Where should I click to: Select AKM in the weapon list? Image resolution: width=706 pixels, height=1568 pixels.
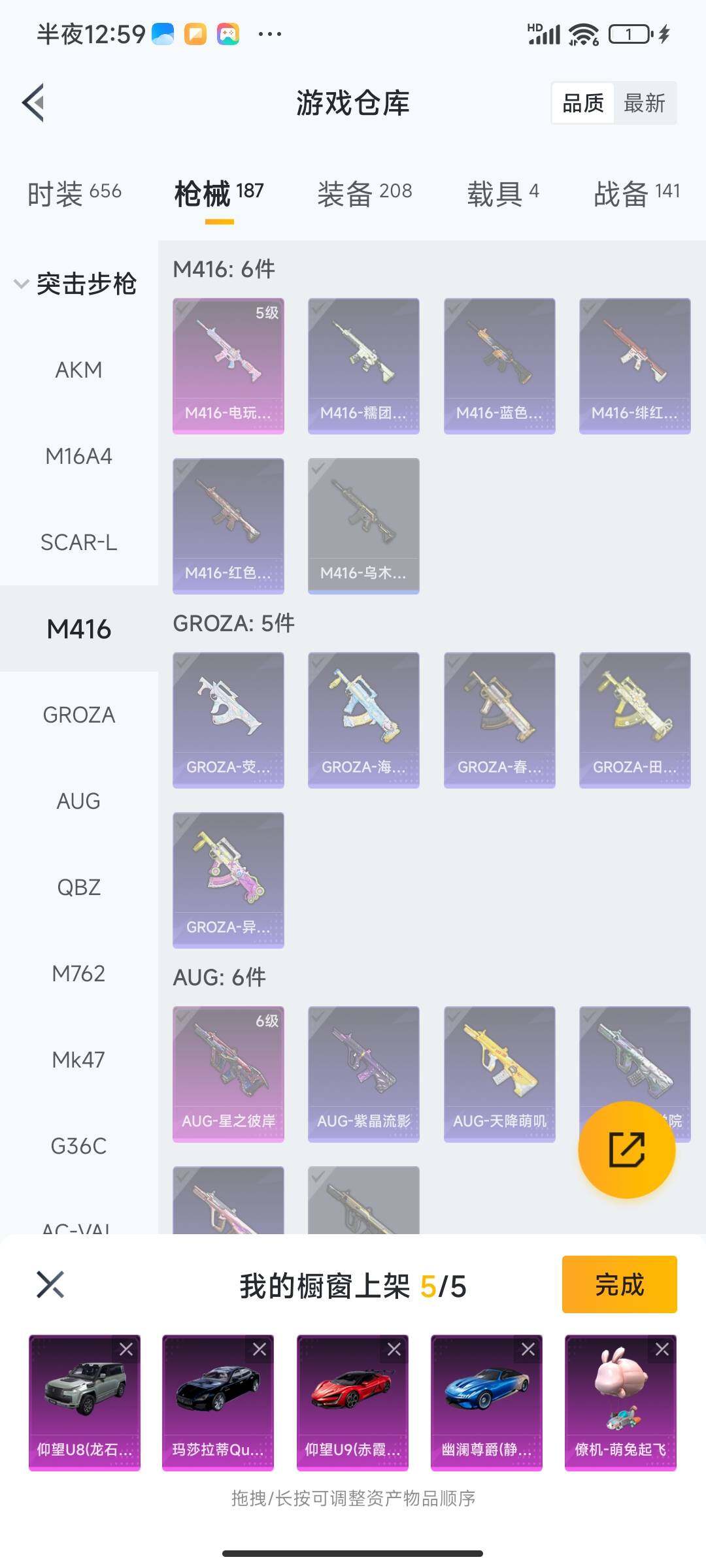click(78, 370)
